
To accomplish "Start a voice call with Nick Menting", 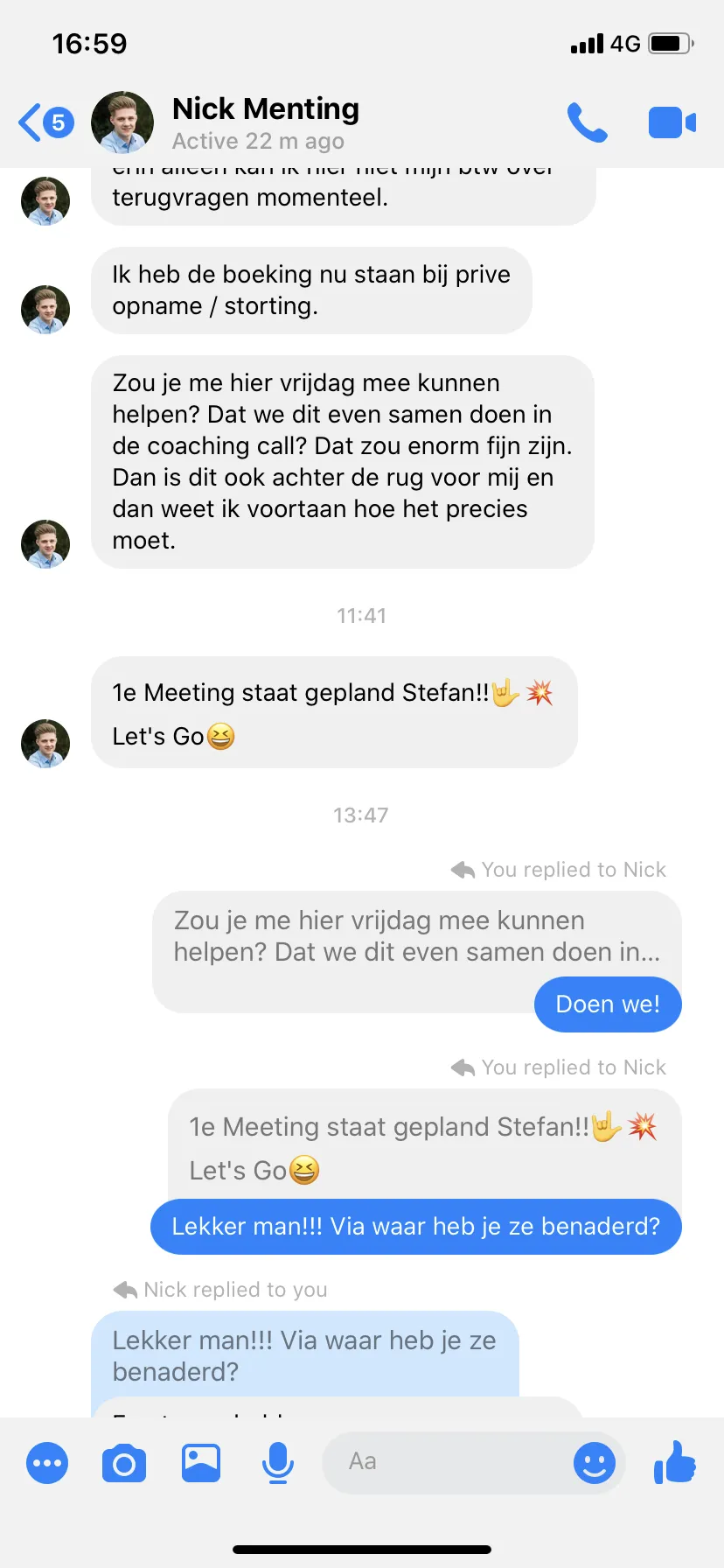I will tap(587, 122).
